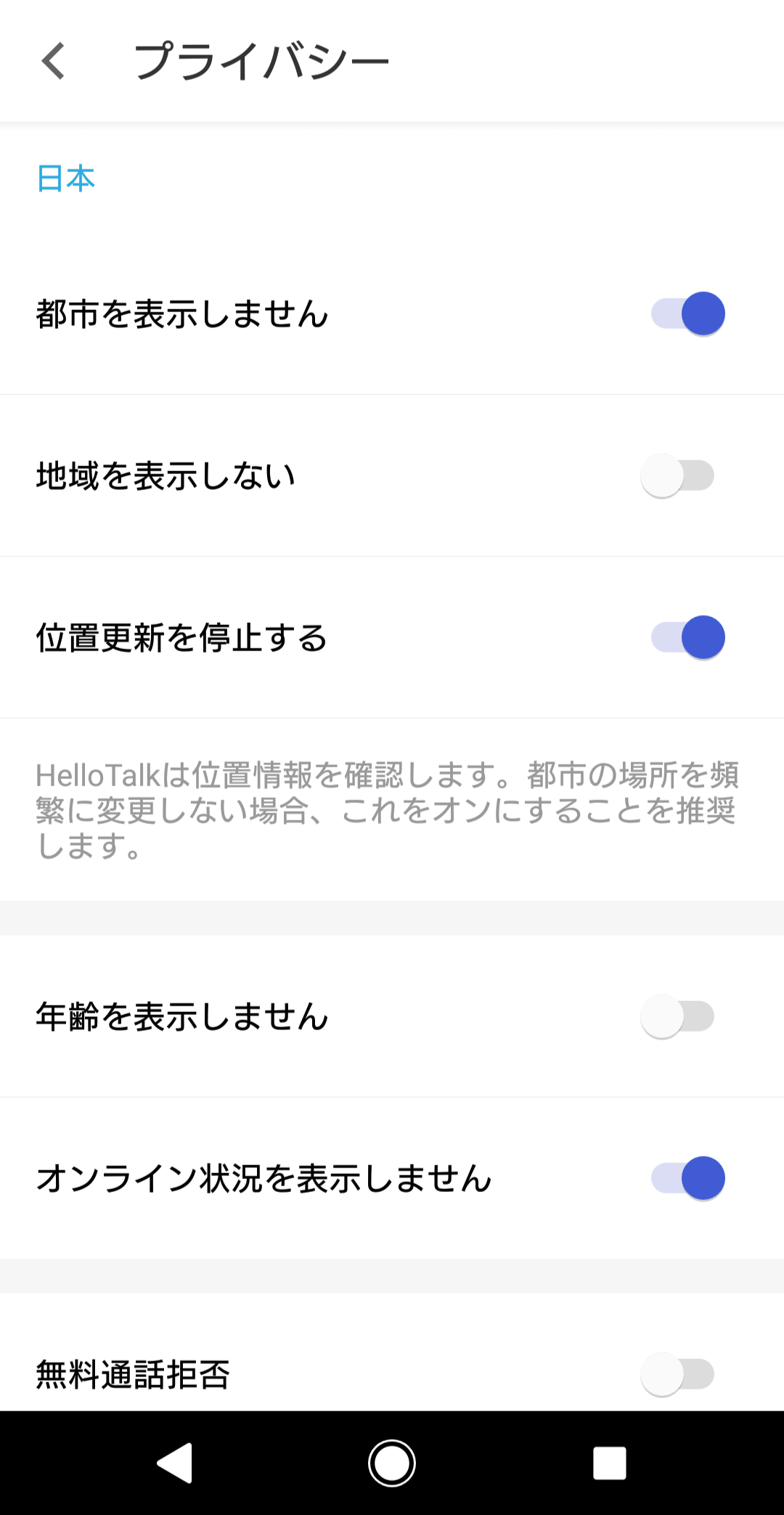The image size is (784, 1515).
Task: Enable the 地域を表示しない switch
Action: [677, 476]
